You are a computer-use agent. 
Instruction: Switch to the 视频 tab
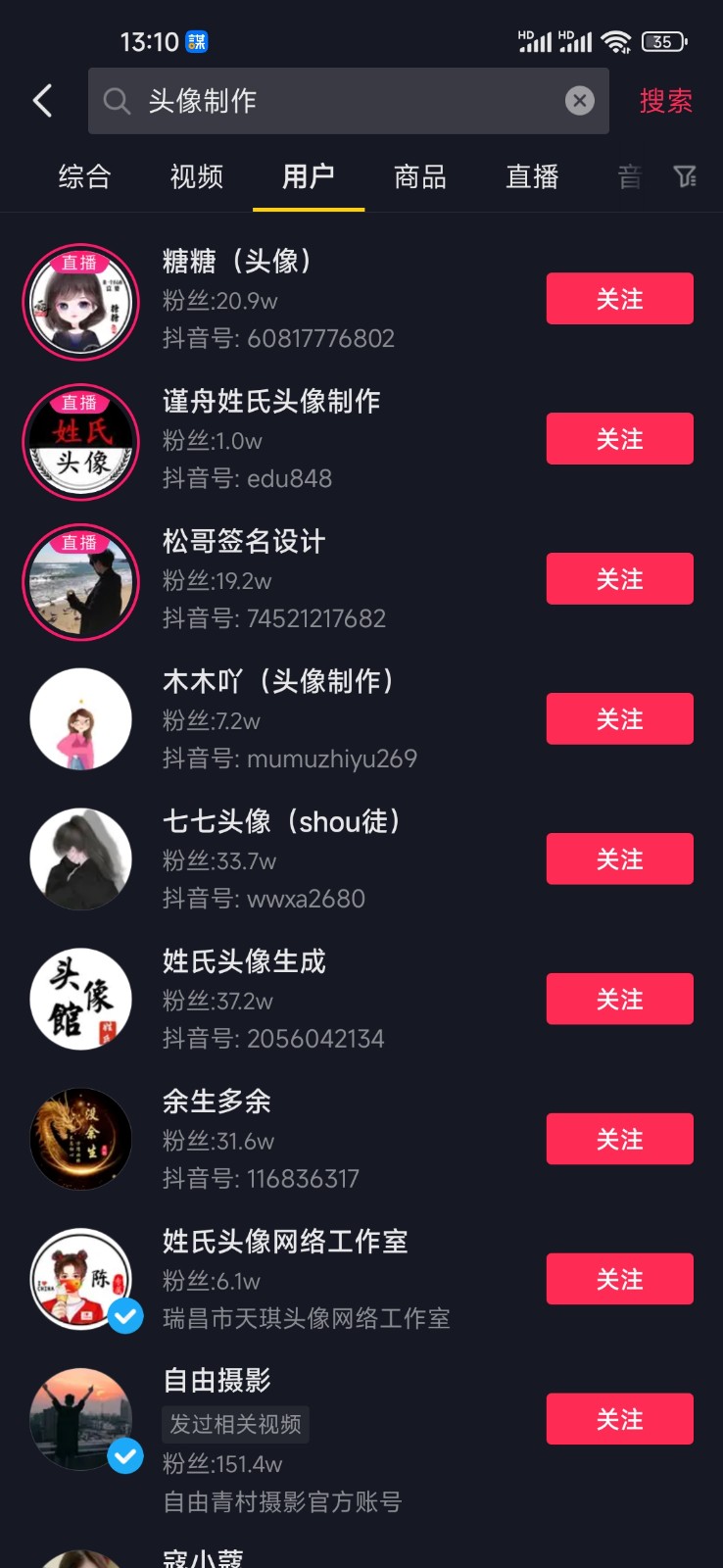(197, 176)
